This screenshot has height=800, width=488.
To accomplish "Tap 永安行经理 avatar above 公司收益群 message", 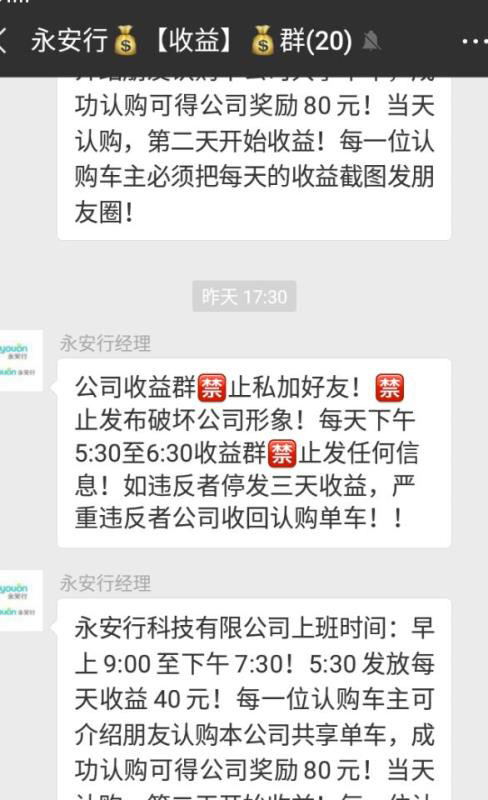I will pyautogui.click(x=20, y=361).
